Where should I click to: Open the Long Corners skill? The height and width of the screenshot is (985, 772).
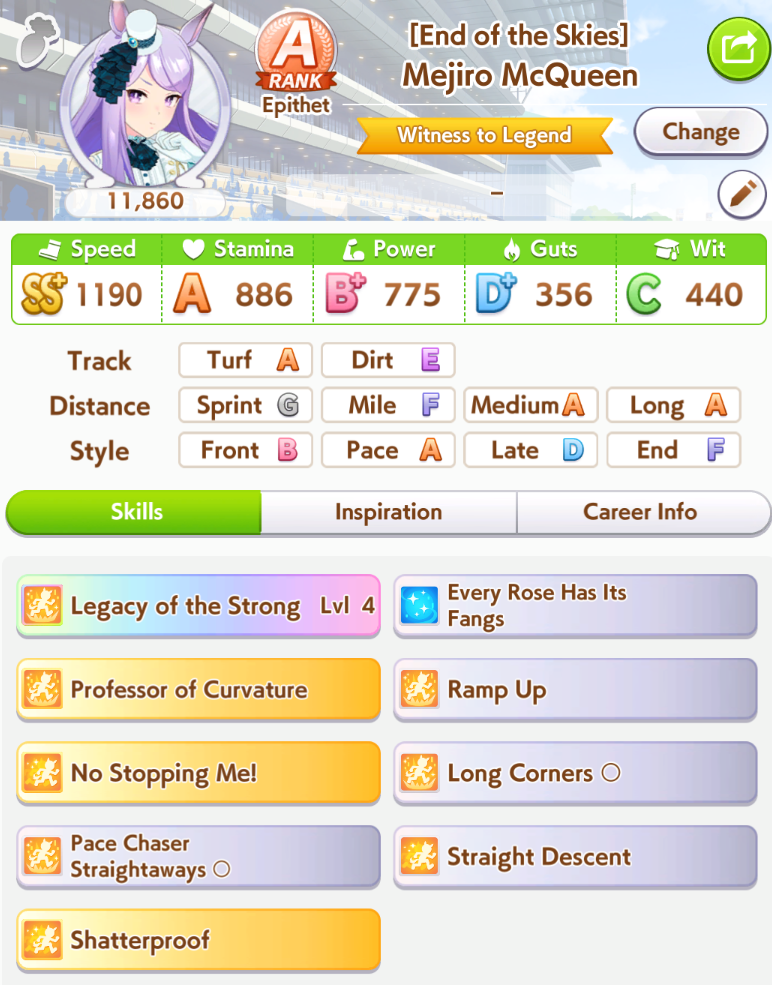tap(575, 773)
